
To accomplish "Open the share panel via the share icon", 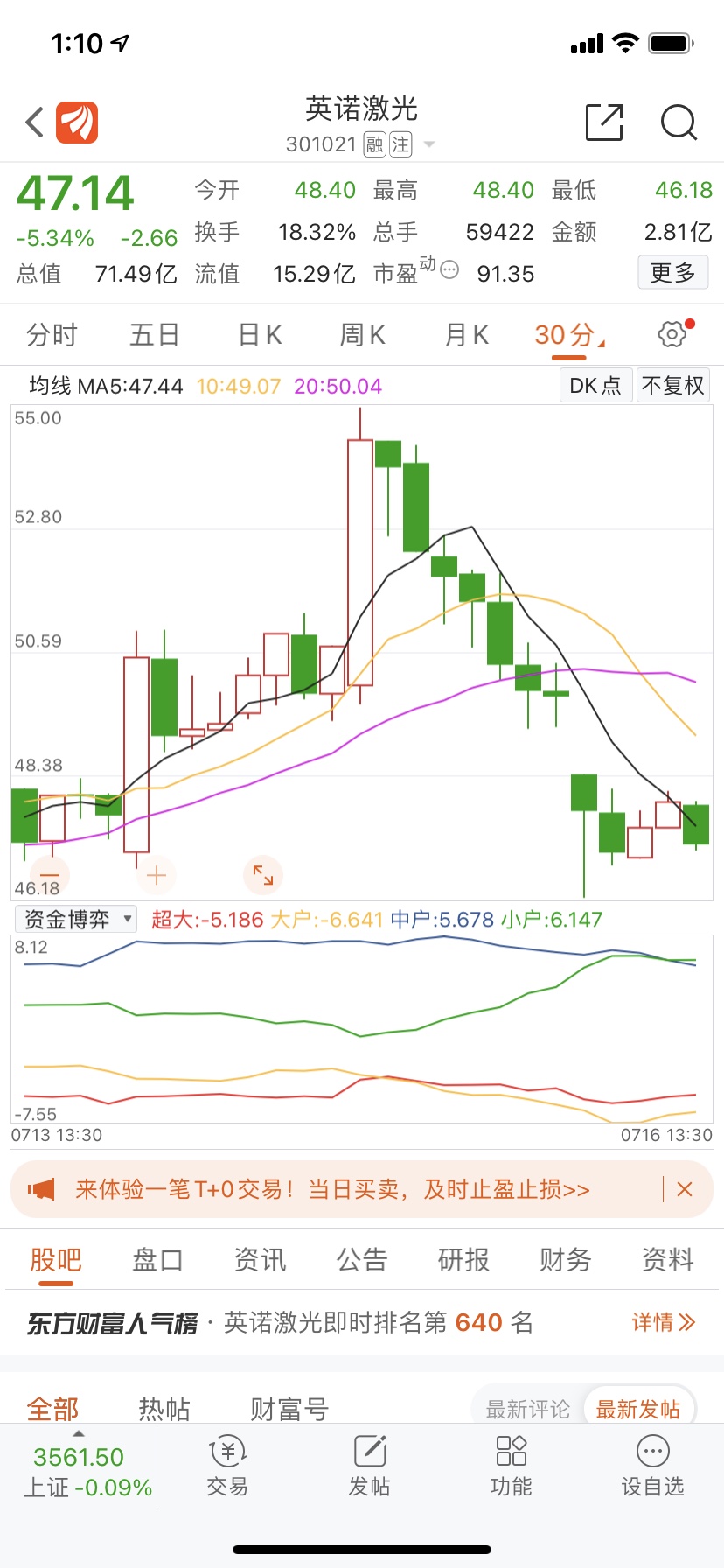I will [x=603, y=122].
